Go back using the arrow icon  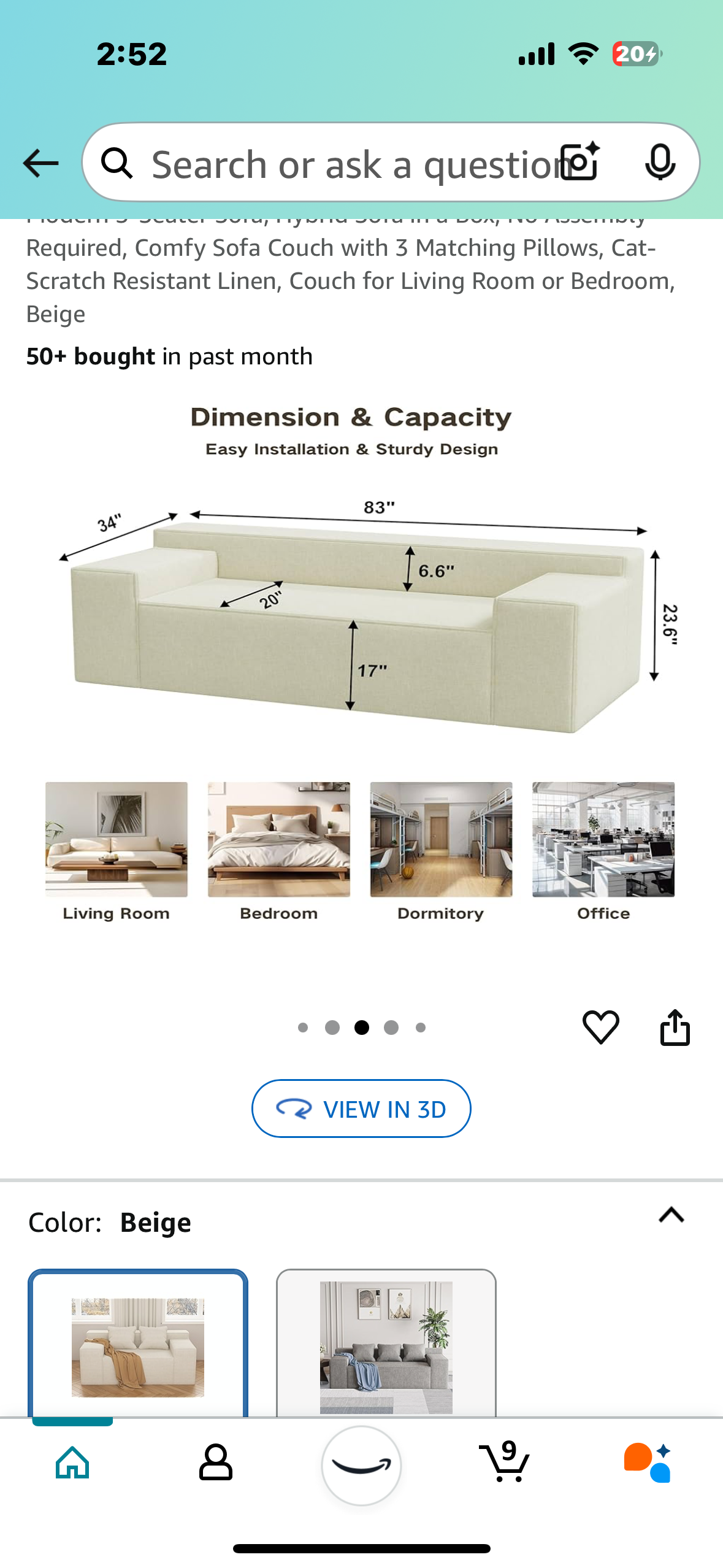tap(40, 163)
